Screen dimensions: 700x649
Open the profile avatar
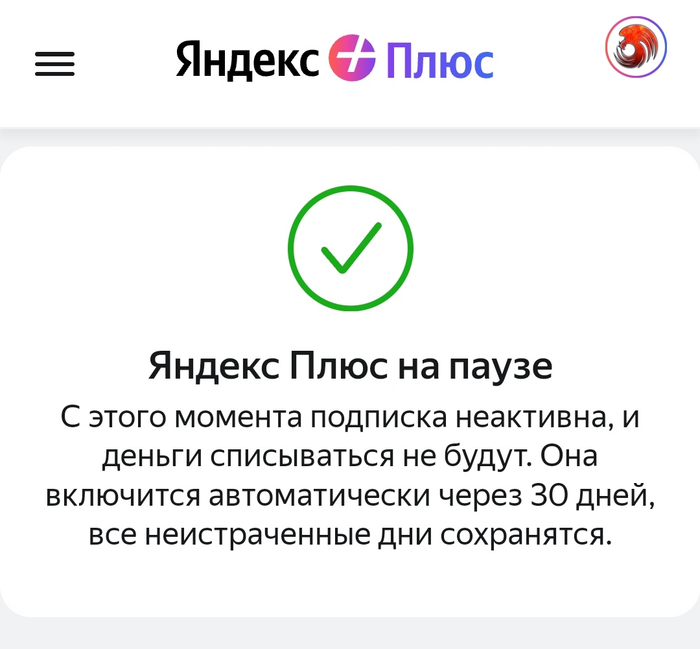coord(636,49)
